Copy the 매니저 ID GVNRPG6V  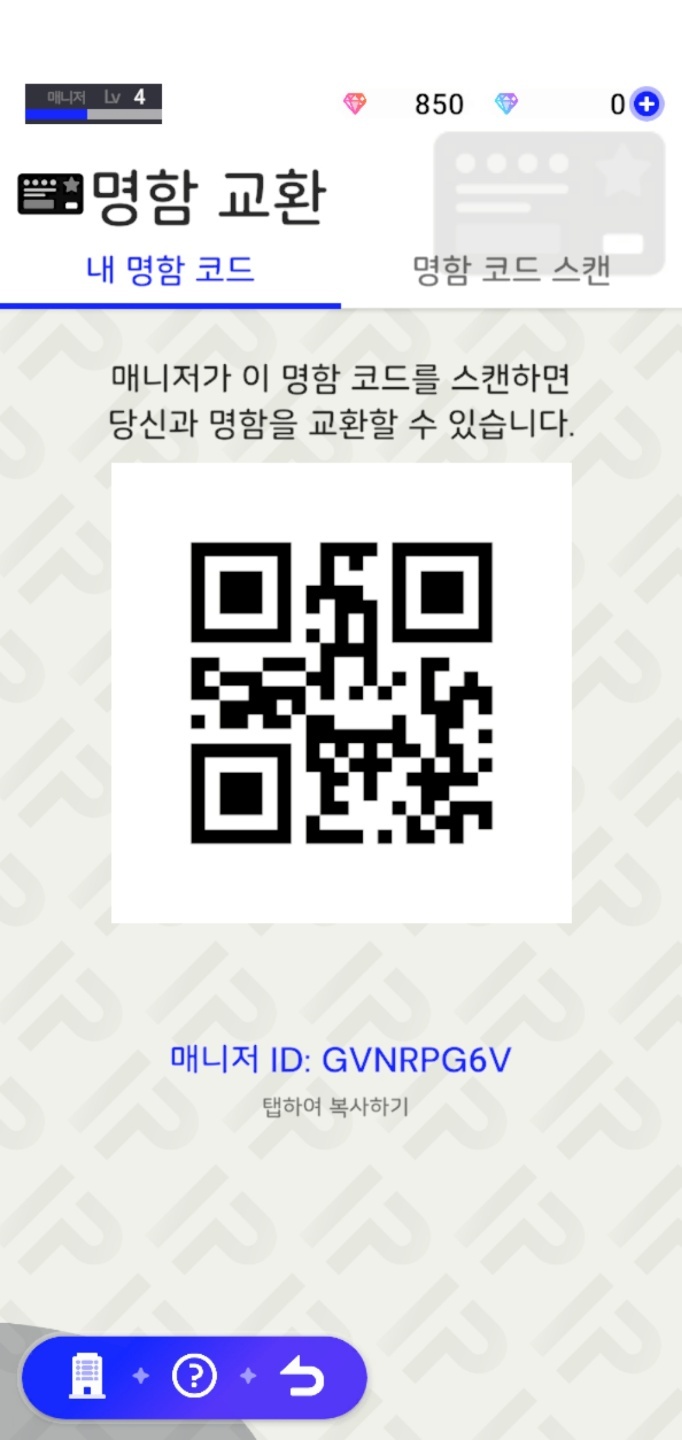pyautogui.click(x=341, y=1060)
